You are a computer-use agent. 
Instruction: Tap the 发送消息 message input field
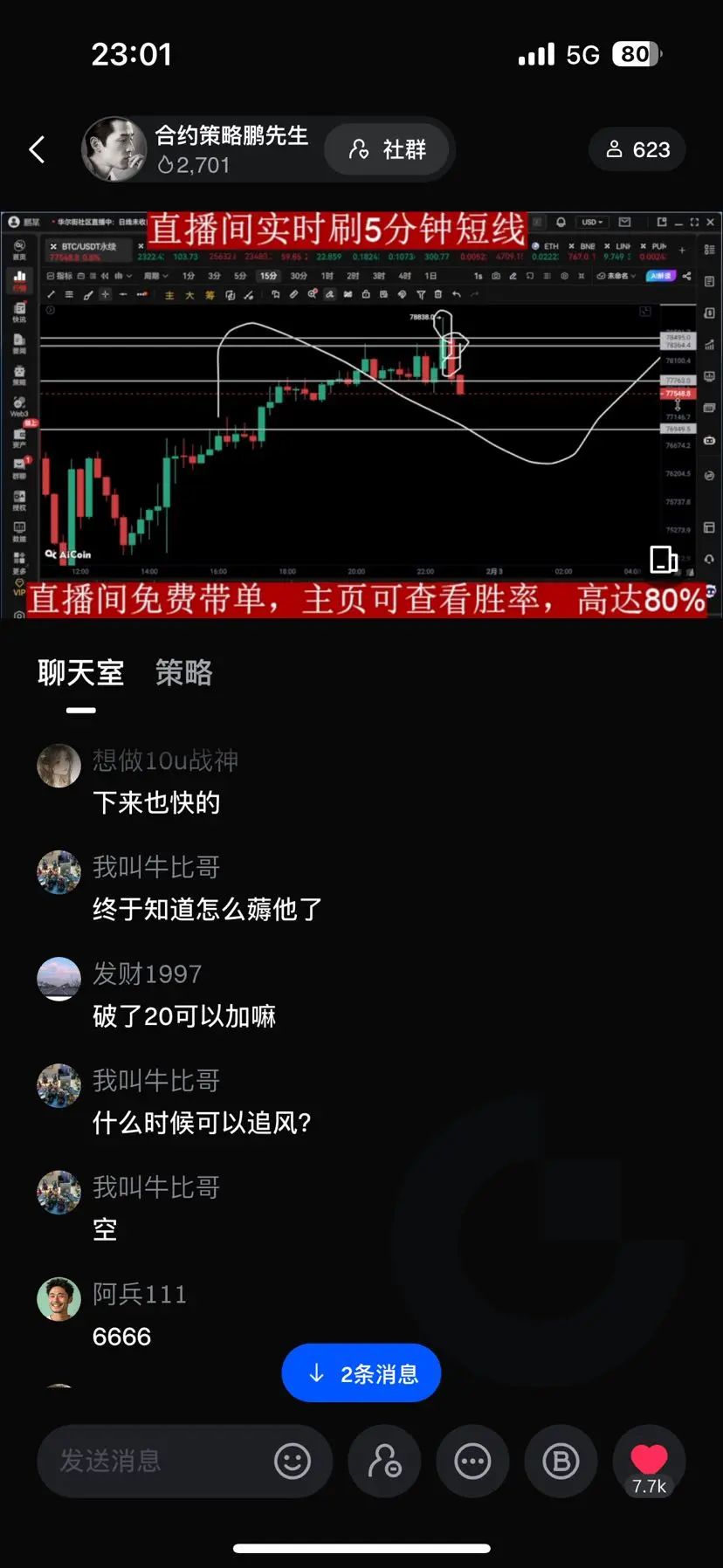[x=157, y=1461]
